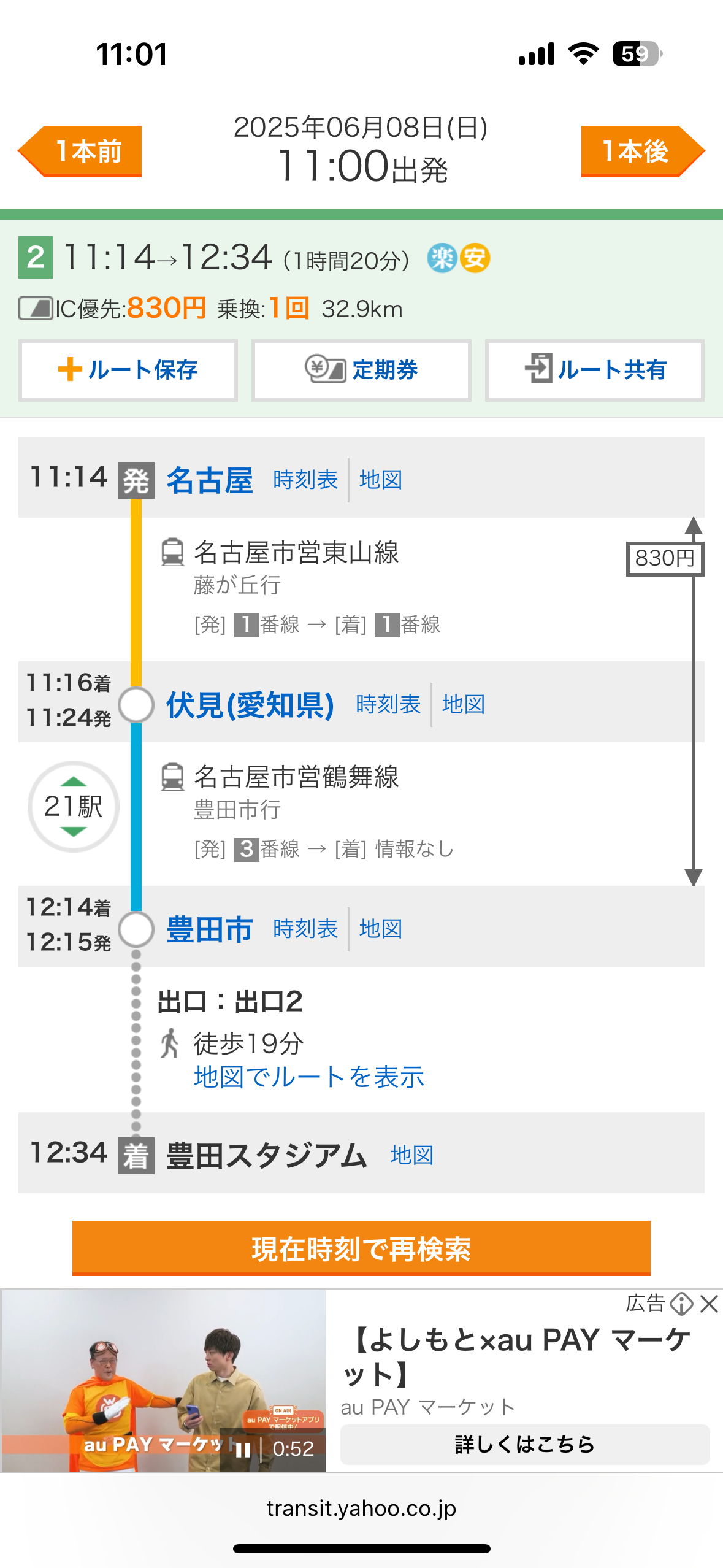Open 豊田市 station link
This screenshot has width=723, height=1568.
click(x=209, y=929)
